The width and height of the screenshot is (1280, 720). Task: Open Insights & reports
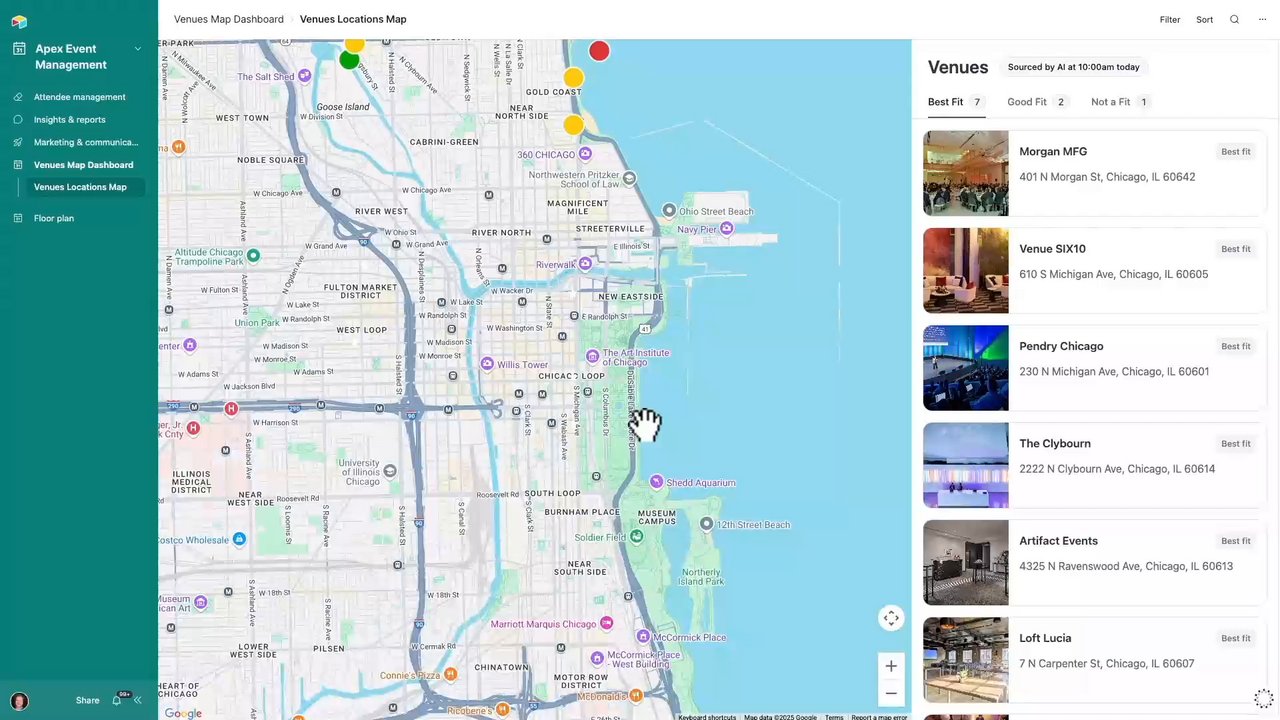[69, 120]
